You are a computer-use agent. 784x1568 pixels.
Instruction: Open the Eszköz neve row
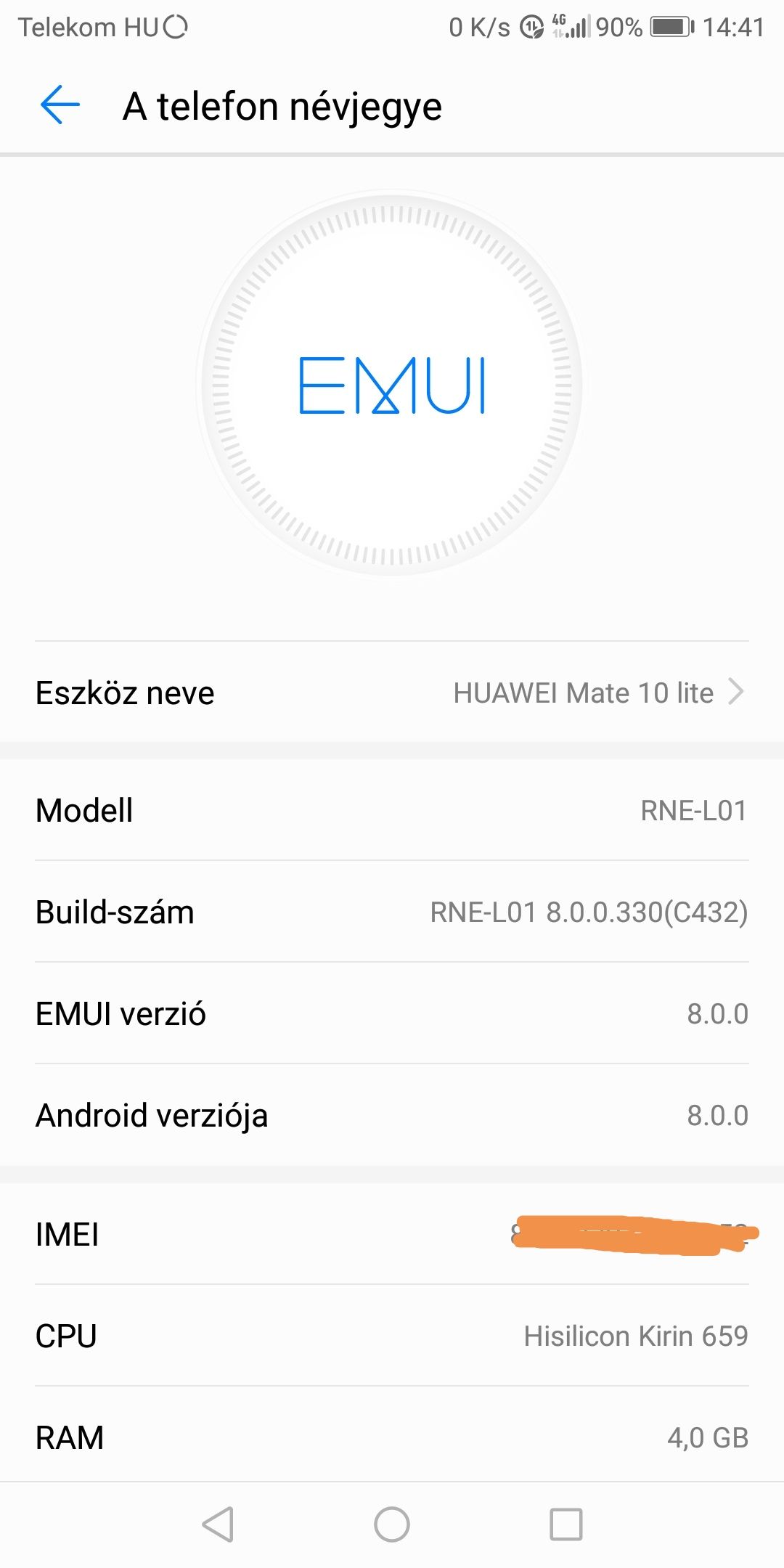392,693
